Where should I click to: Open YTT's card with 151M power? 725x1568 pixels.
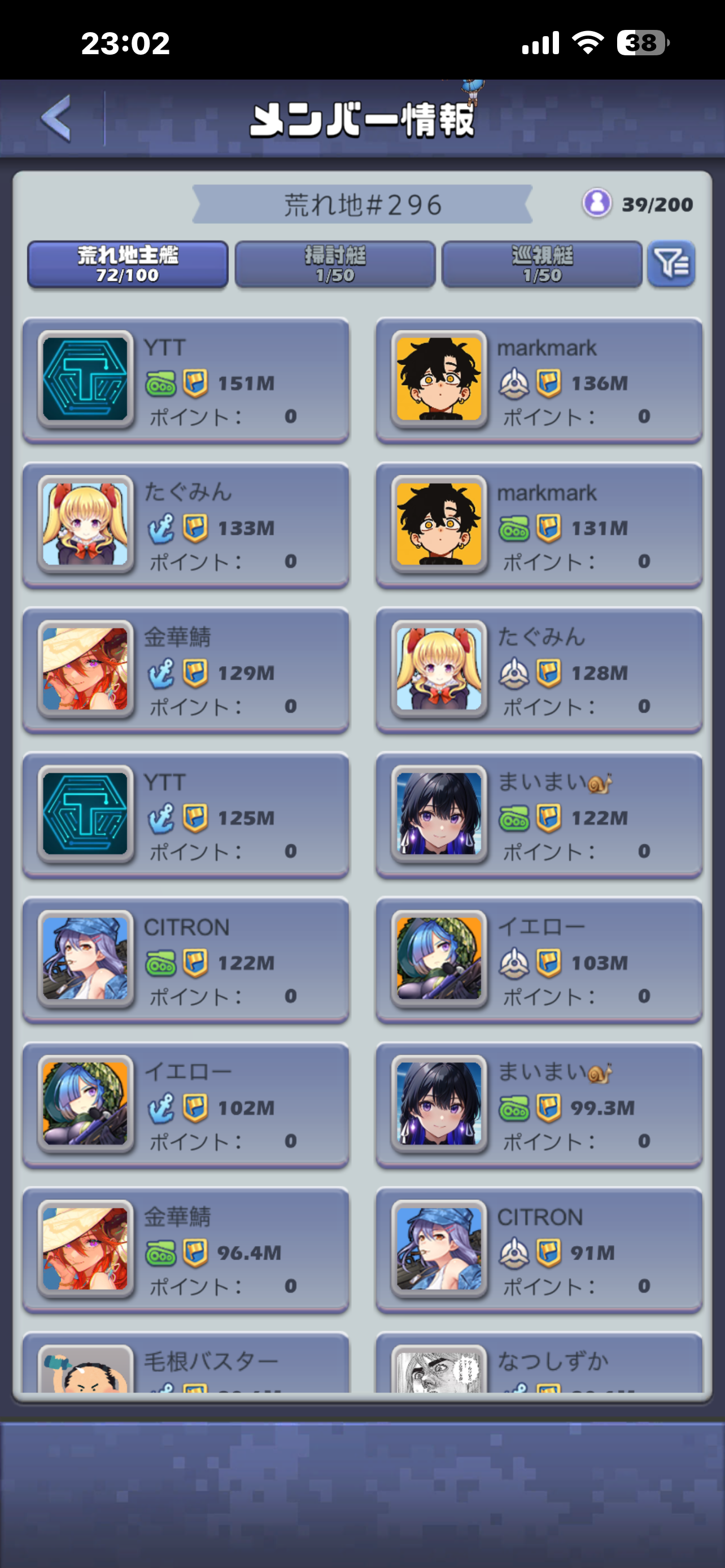pyautogui.click(x=186, y=381)
